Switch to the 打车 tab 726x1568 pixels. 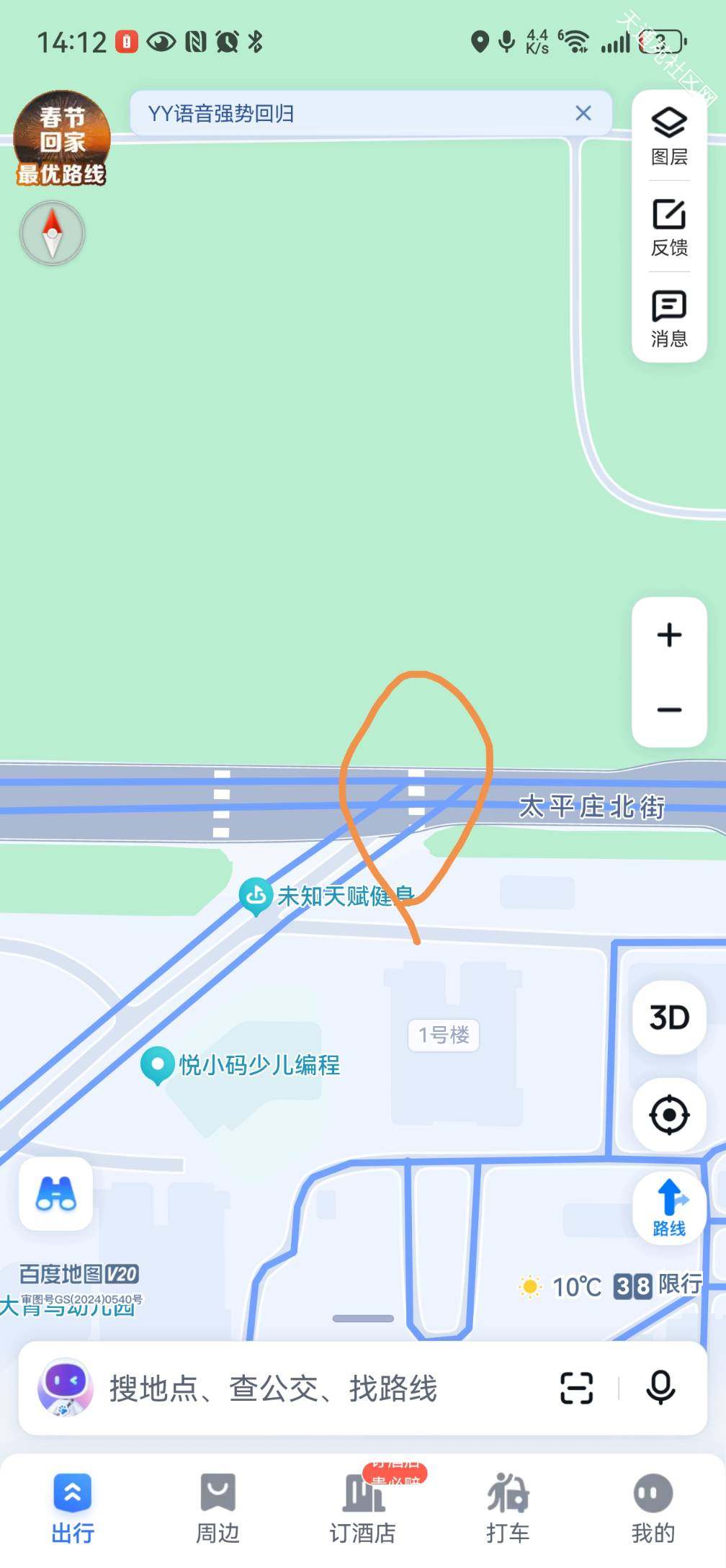click(x=508, y=1510)
